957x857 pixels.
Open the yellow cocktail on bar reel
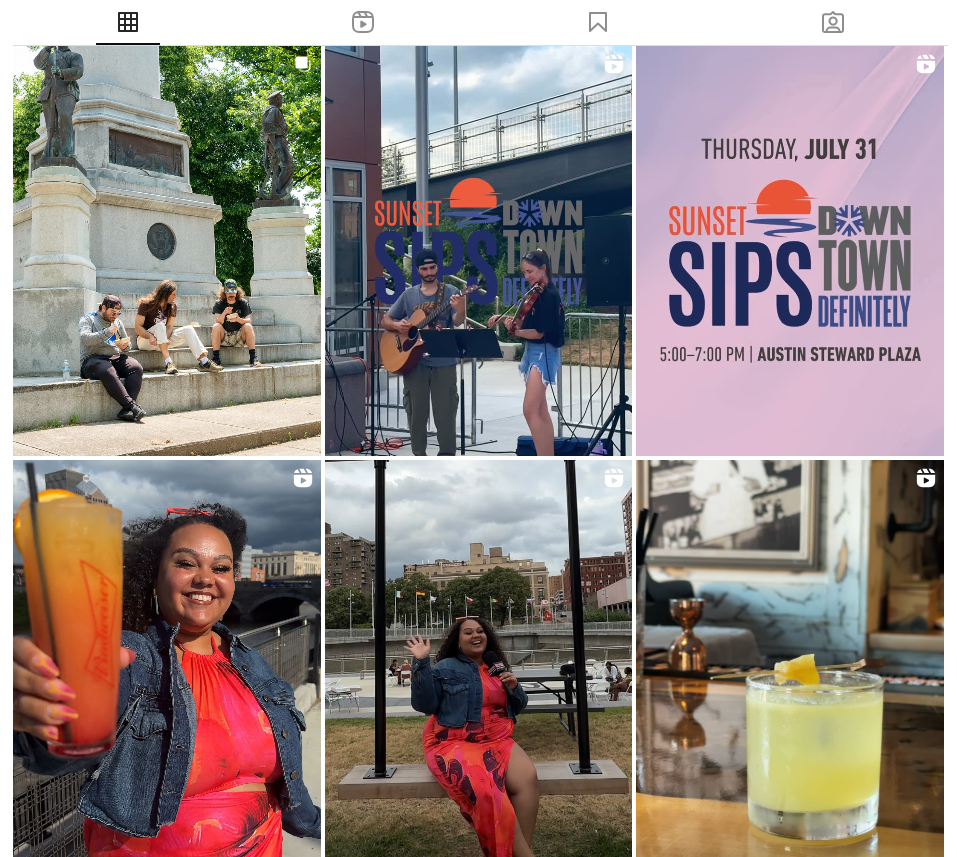(x=789, y=658)
